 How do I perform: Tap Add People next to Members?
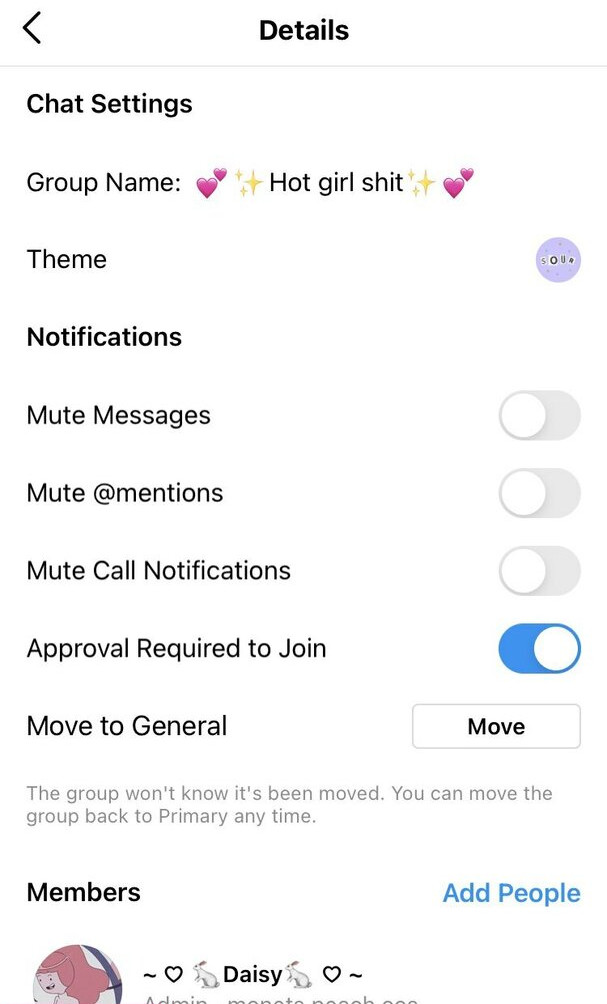tap(512, 893)
